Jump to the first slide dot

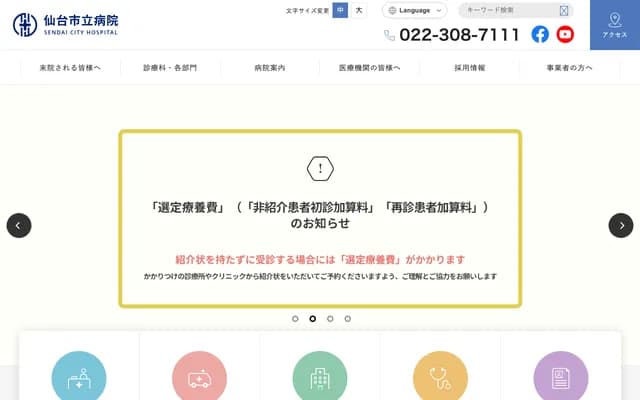click(295, 318)
